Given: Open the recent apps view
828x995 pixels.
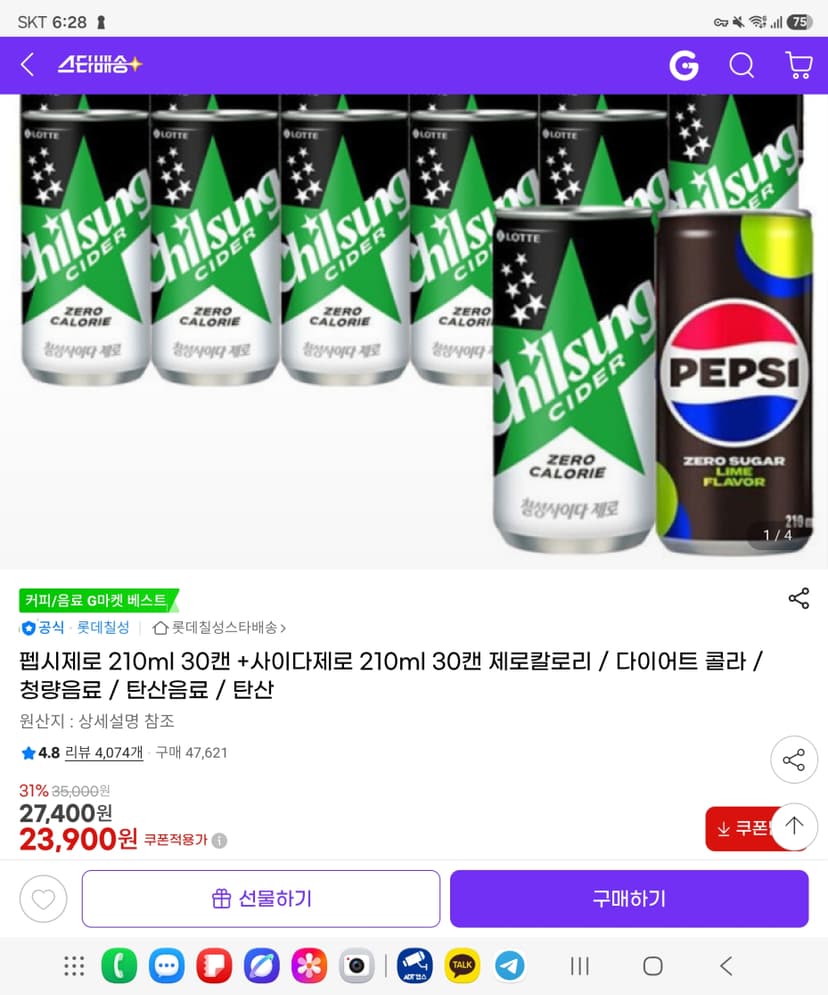Looking at the screenshot, I should click(x=579, y=966).
